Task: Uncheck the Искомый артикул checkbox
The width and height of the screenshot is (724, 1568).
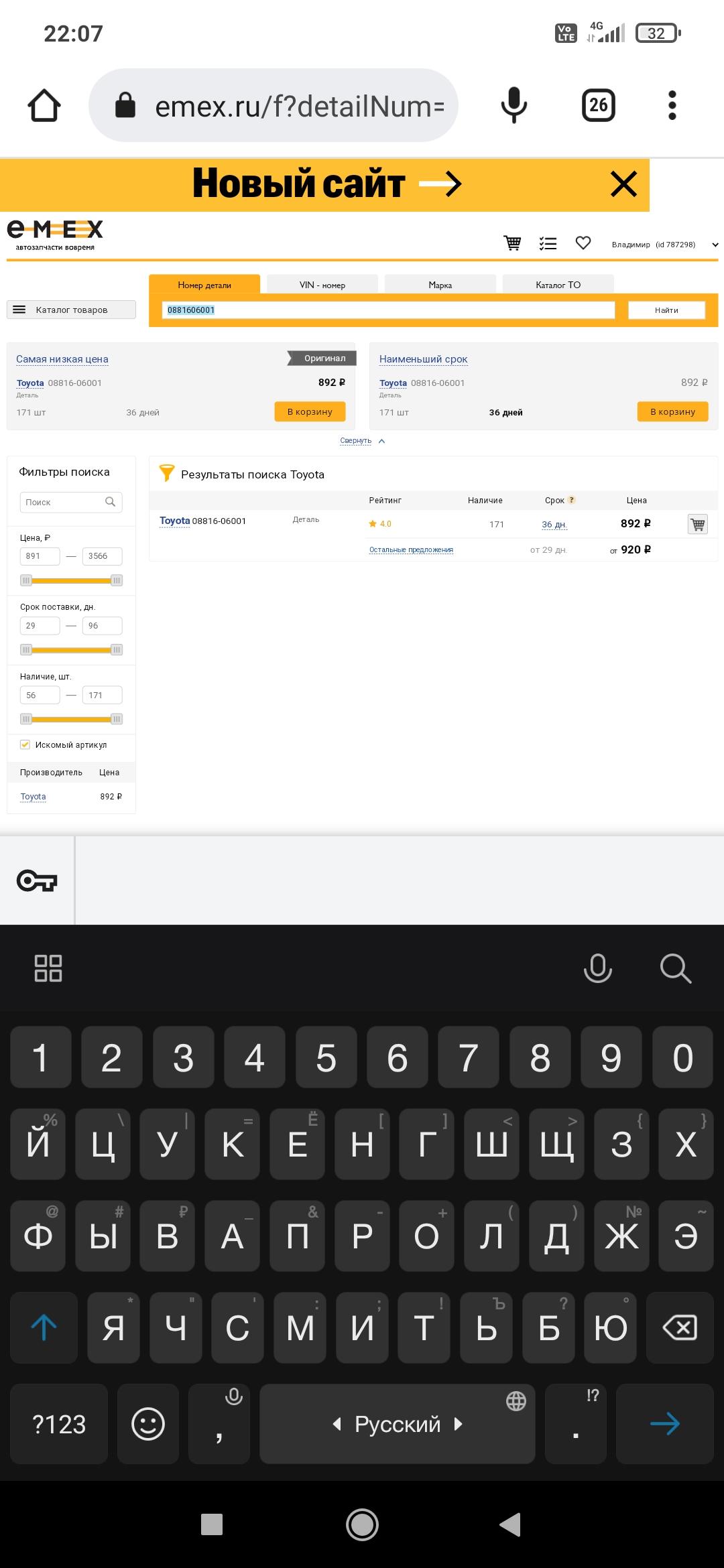Action: pos(25,744)
